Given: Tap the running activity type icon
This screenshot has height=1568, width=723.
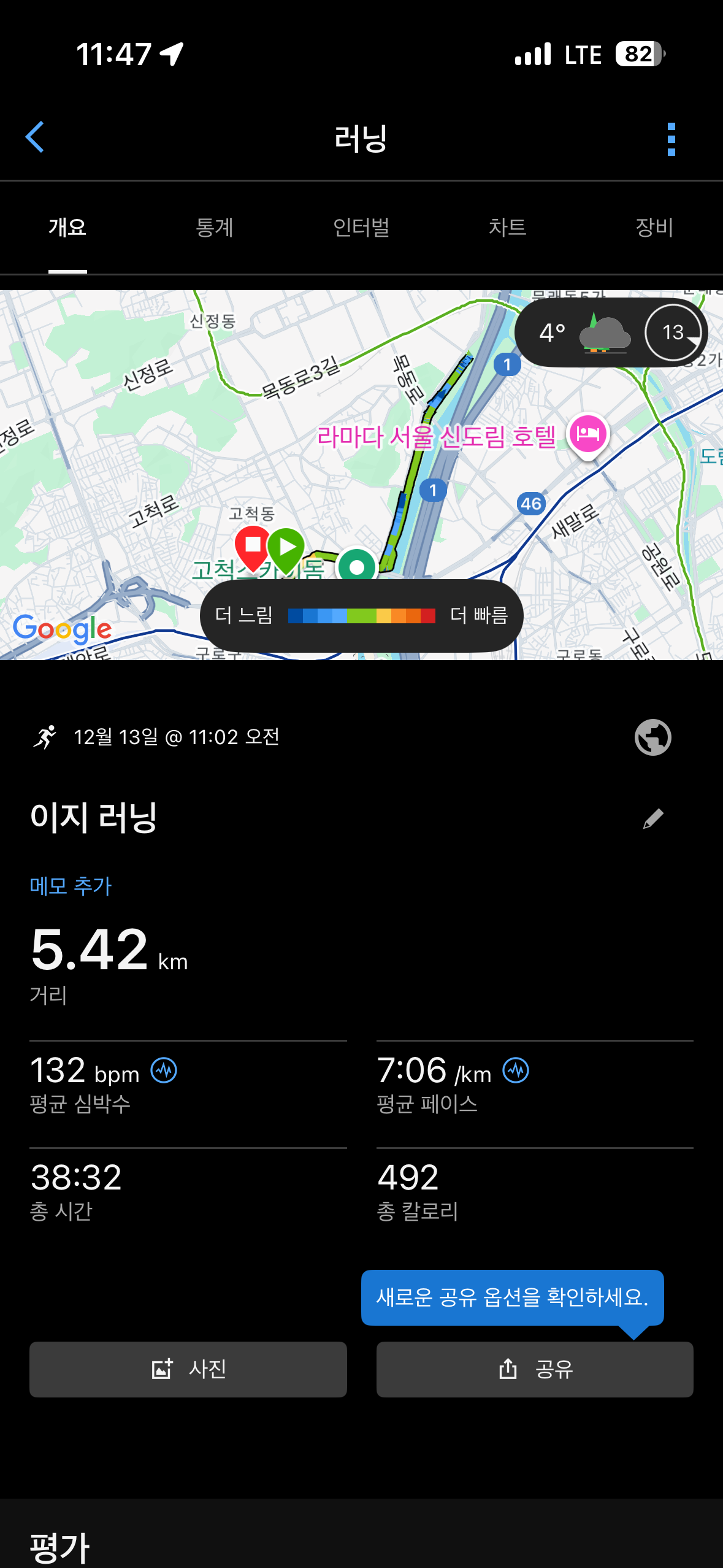Looking at the screenshot, I should point(45,737).
